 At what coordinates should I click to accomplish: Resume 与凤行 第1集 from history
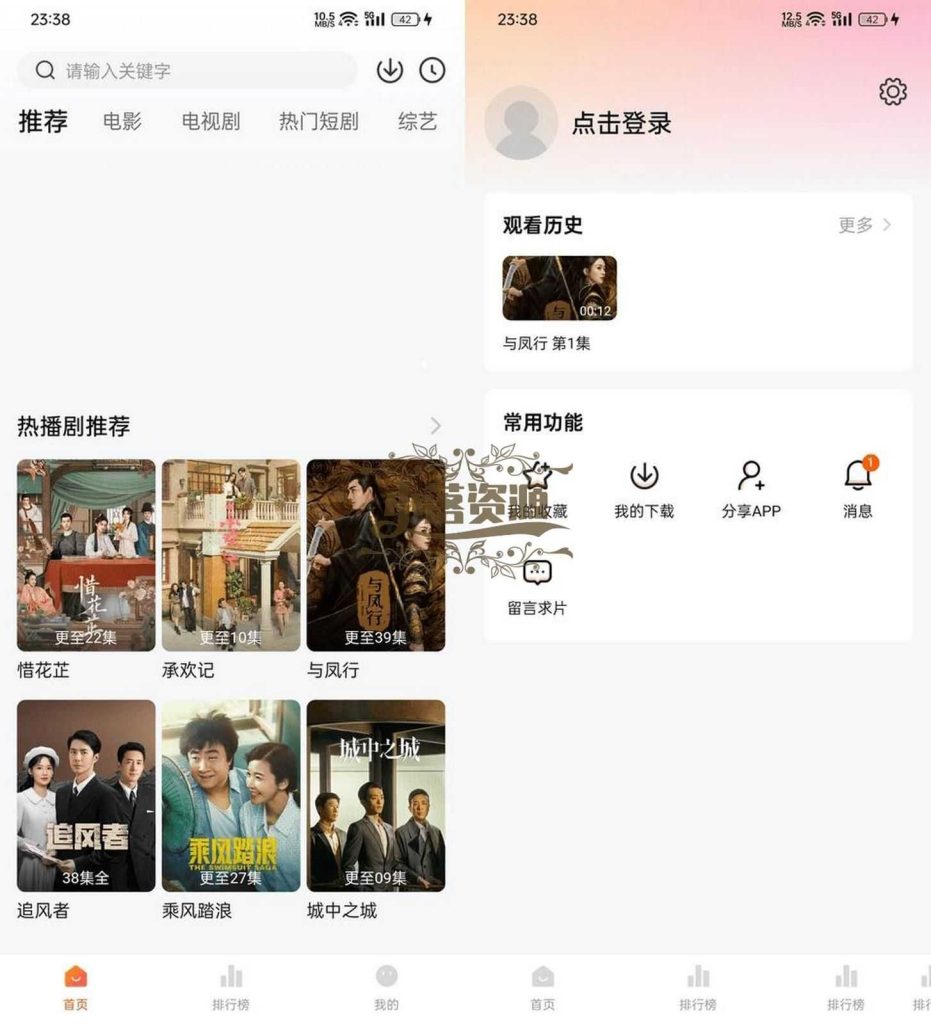[x=559, y=289]
